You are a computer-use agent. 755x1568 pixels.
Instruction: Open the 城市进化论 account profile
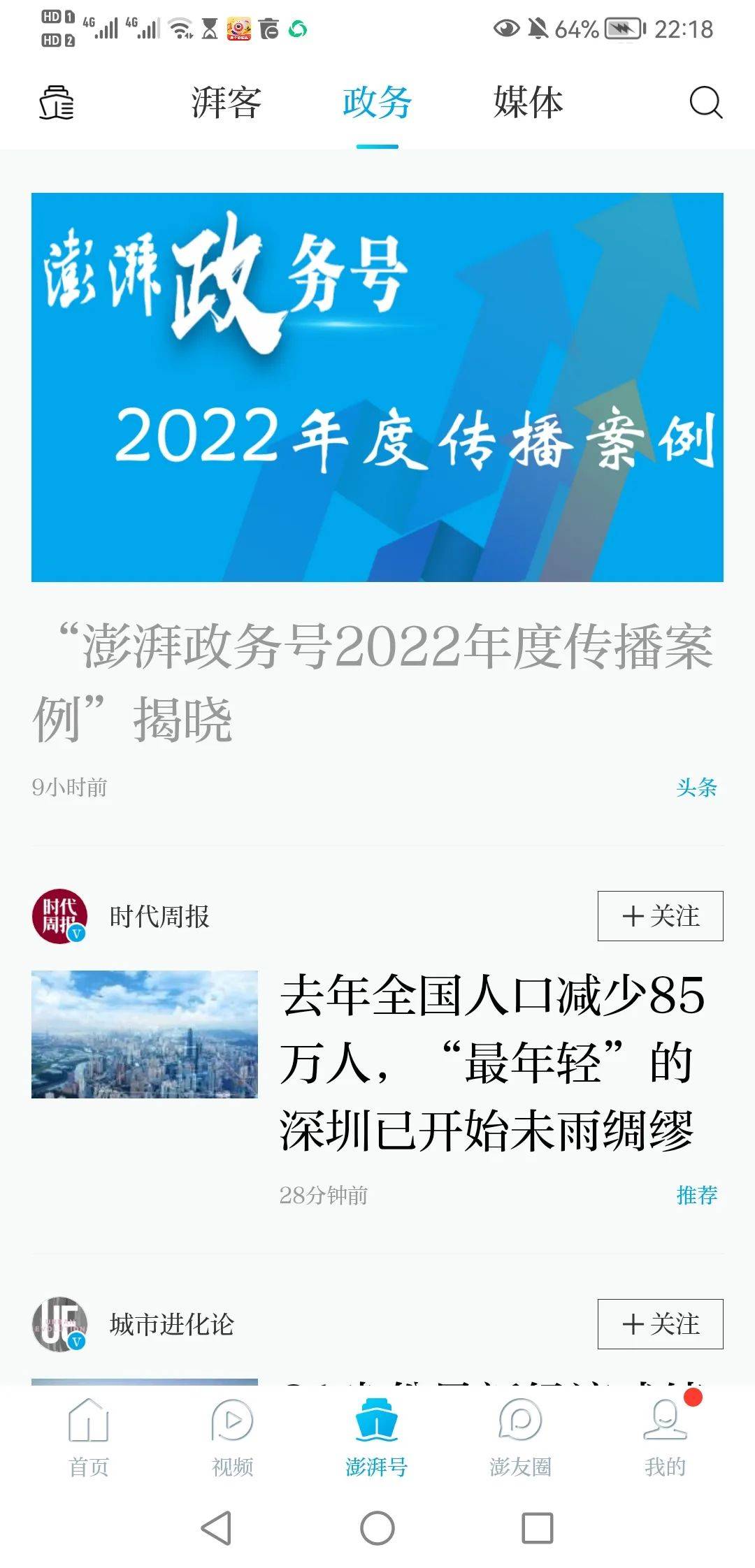click(171, 1324)
